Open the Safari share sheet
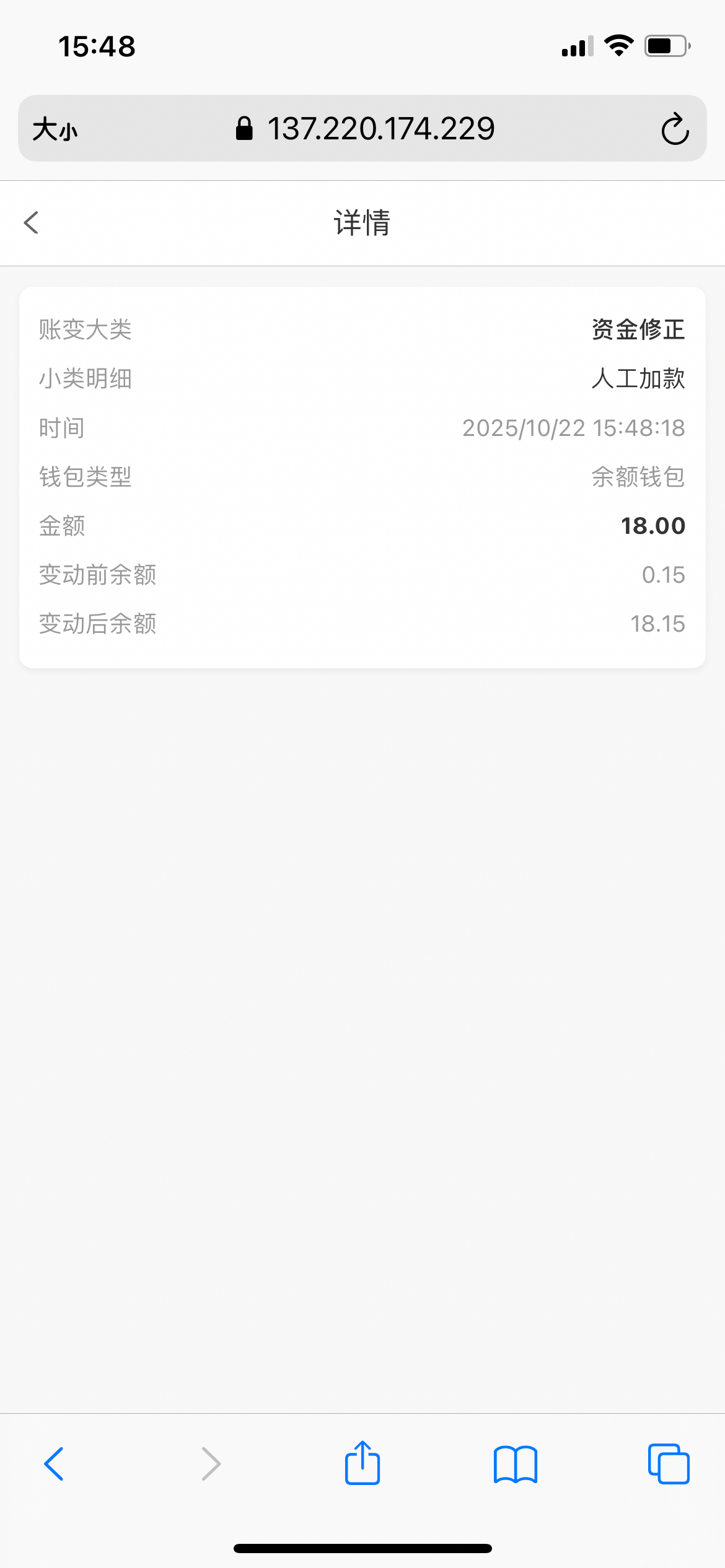 (362, 1463)
